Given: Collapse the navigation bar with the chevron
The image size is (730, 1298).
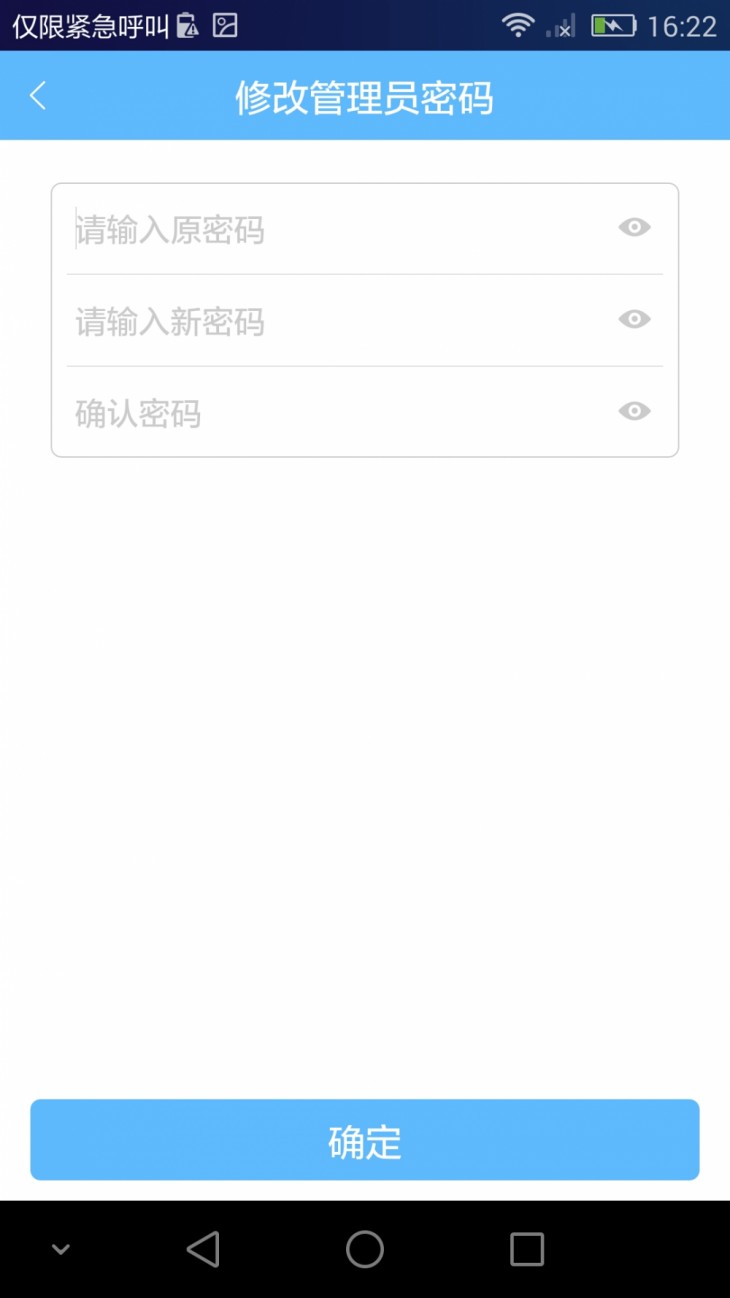Looking at the screenshot, I should [60, 1248].
